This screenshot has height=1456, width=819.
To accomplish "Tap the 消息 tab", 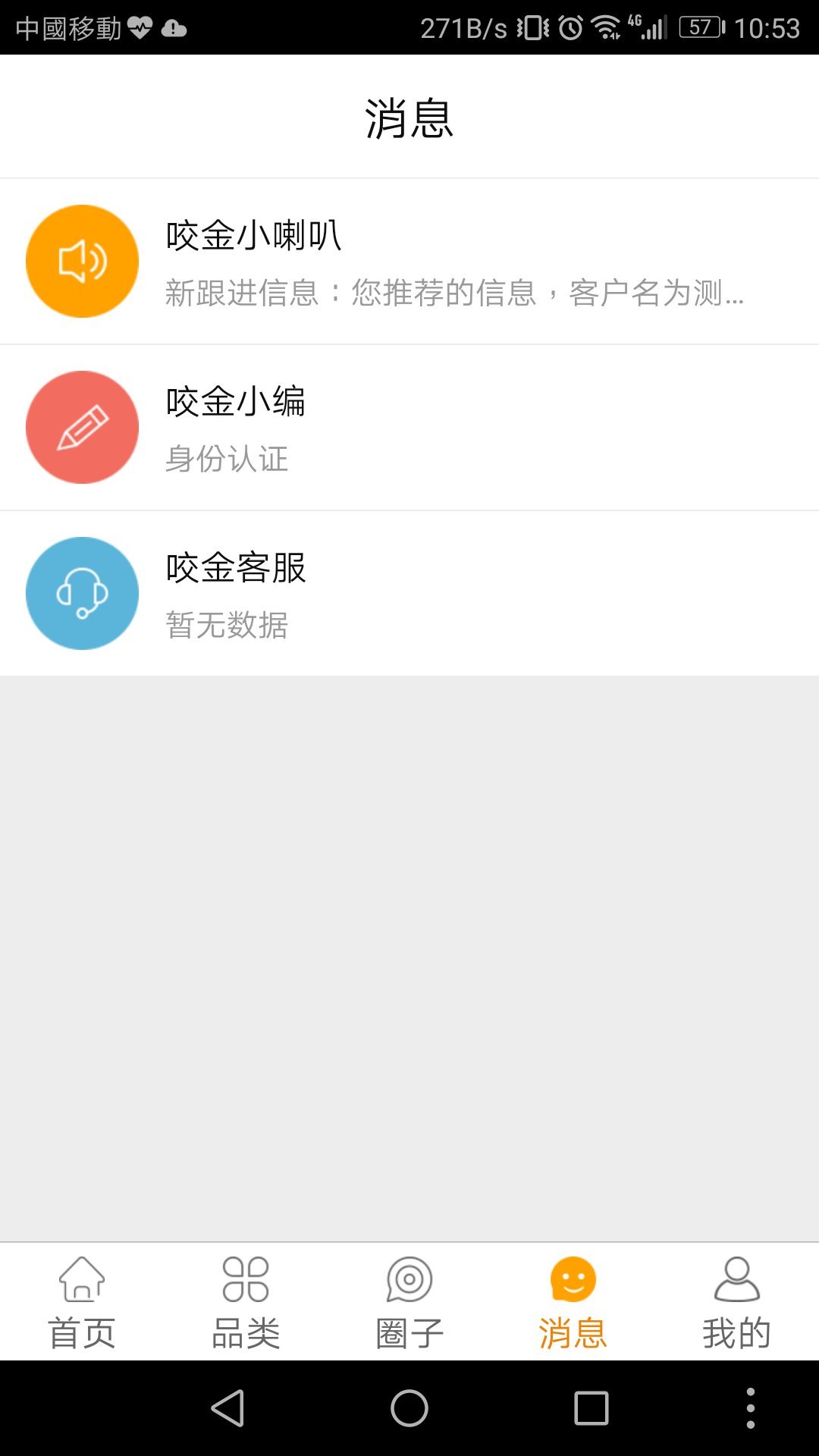I will point(573,1302).
